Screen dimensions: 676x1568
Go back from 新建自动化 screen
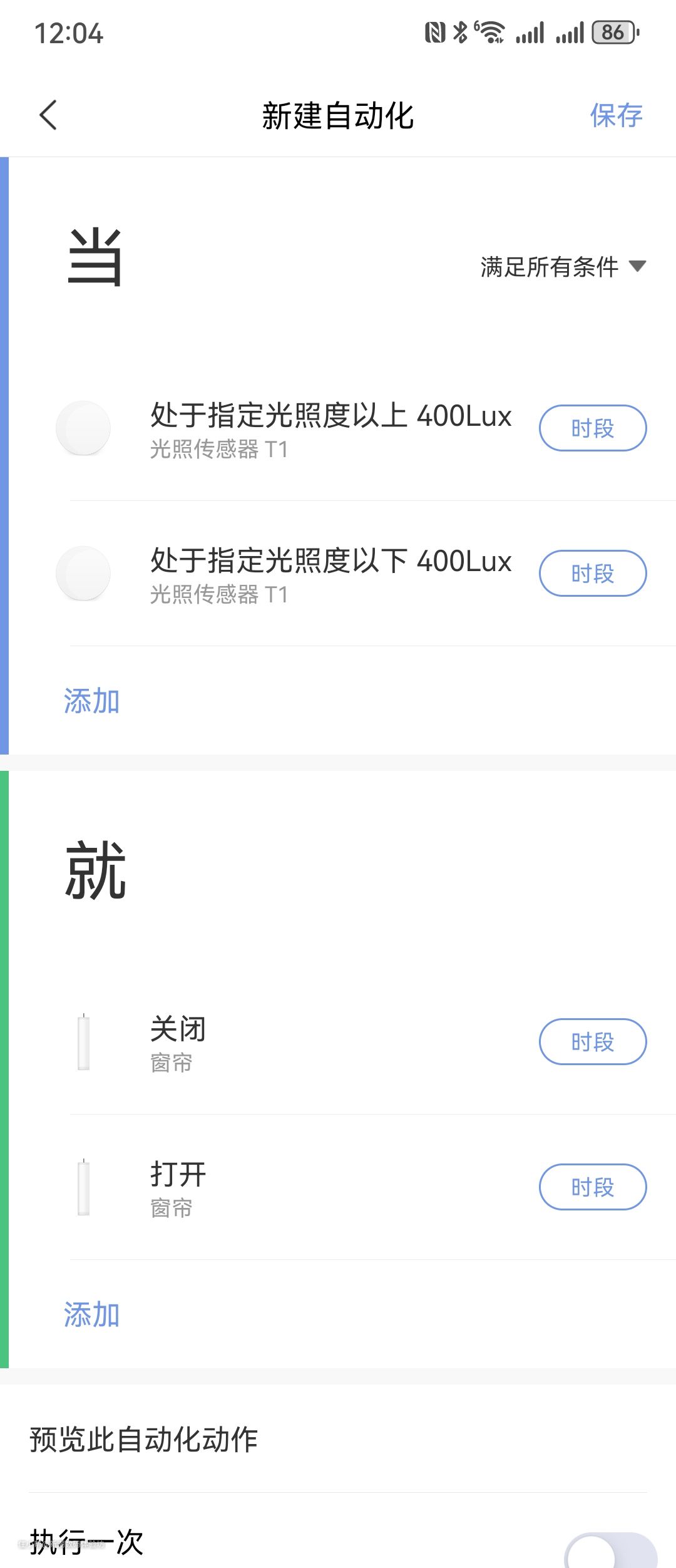(x=48, y=115)
